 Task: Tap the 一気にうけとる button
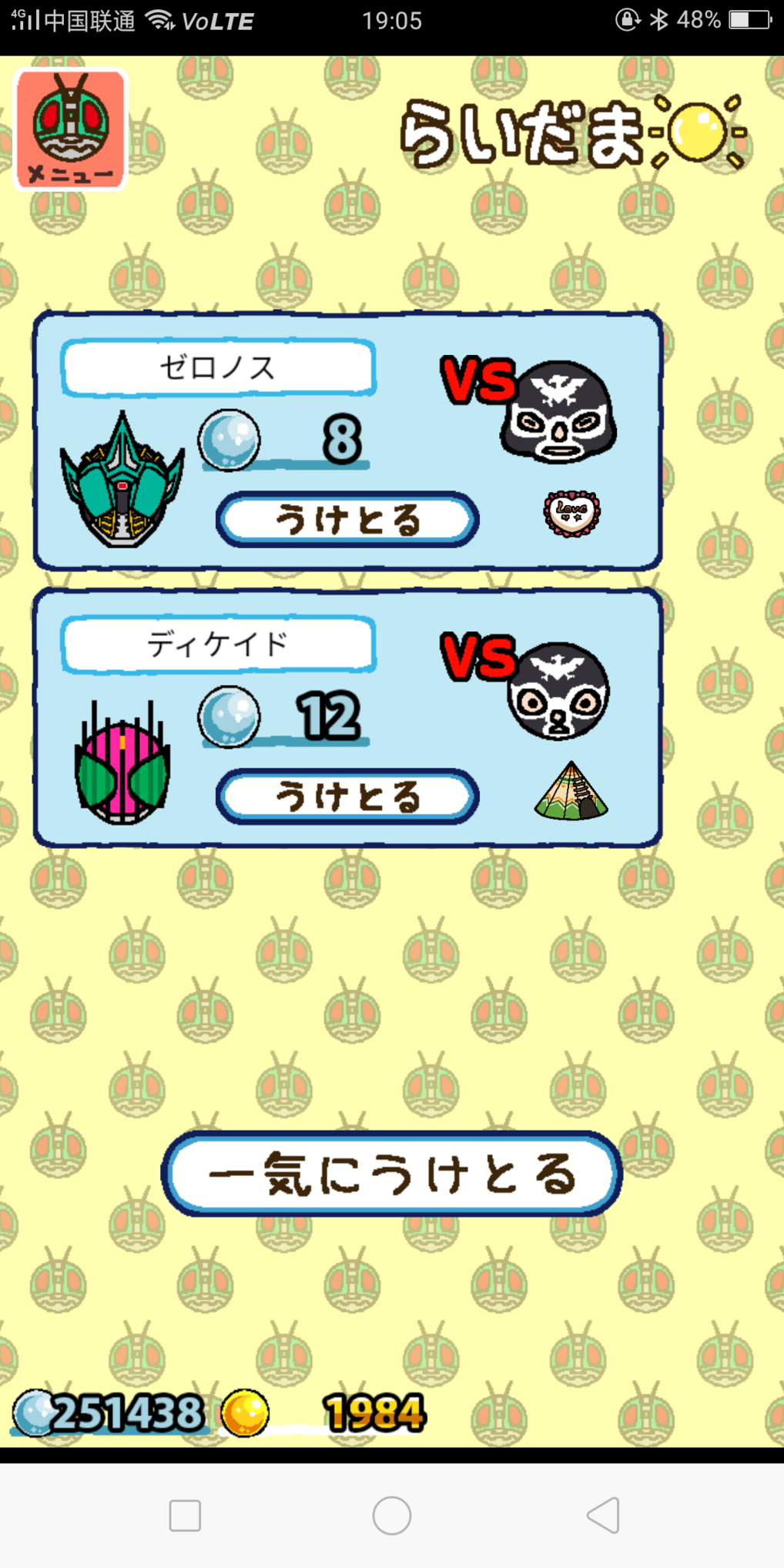[391, 1174]
